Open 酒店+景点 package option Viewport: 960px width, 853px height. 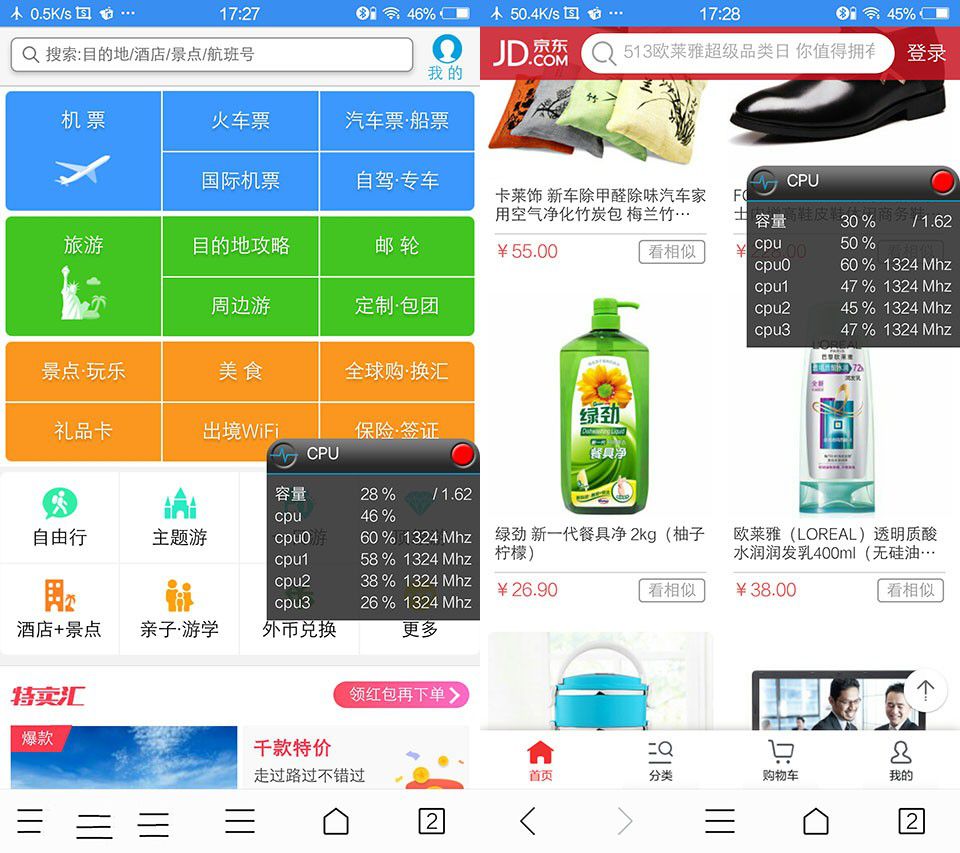[60, 609]
